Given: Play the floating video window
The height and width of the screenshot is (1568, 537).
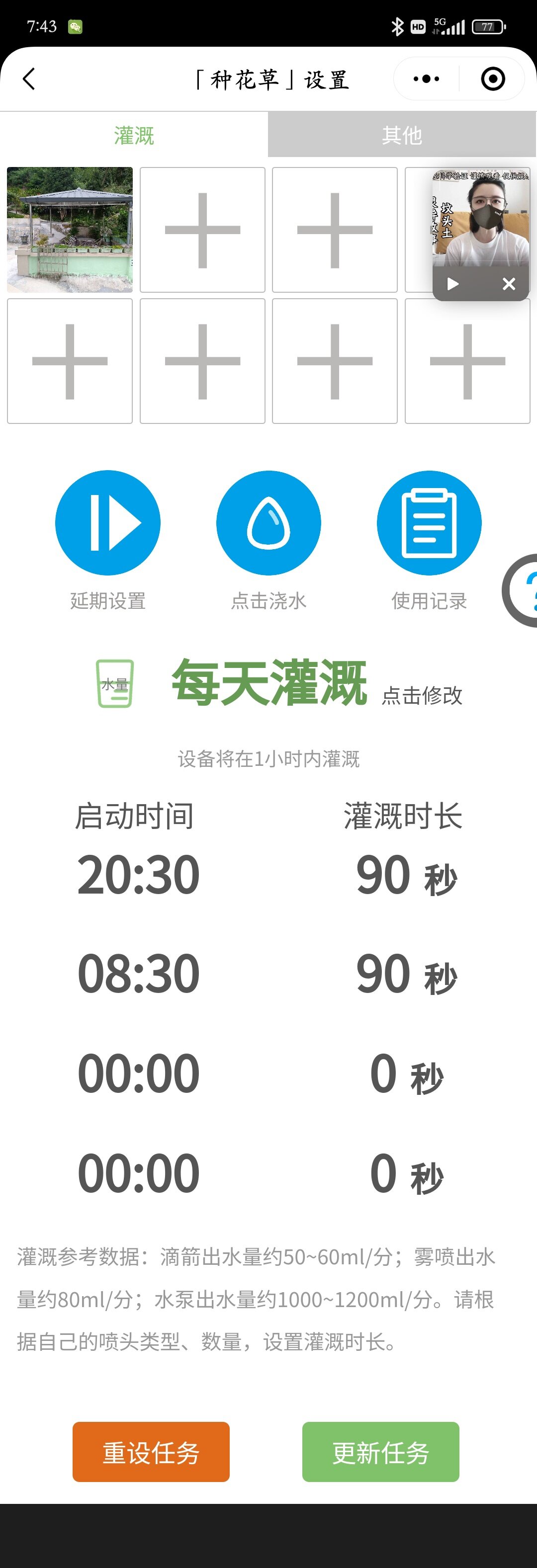Looking at the screenshot, I should pyautogui.click(x=452, y=284).
